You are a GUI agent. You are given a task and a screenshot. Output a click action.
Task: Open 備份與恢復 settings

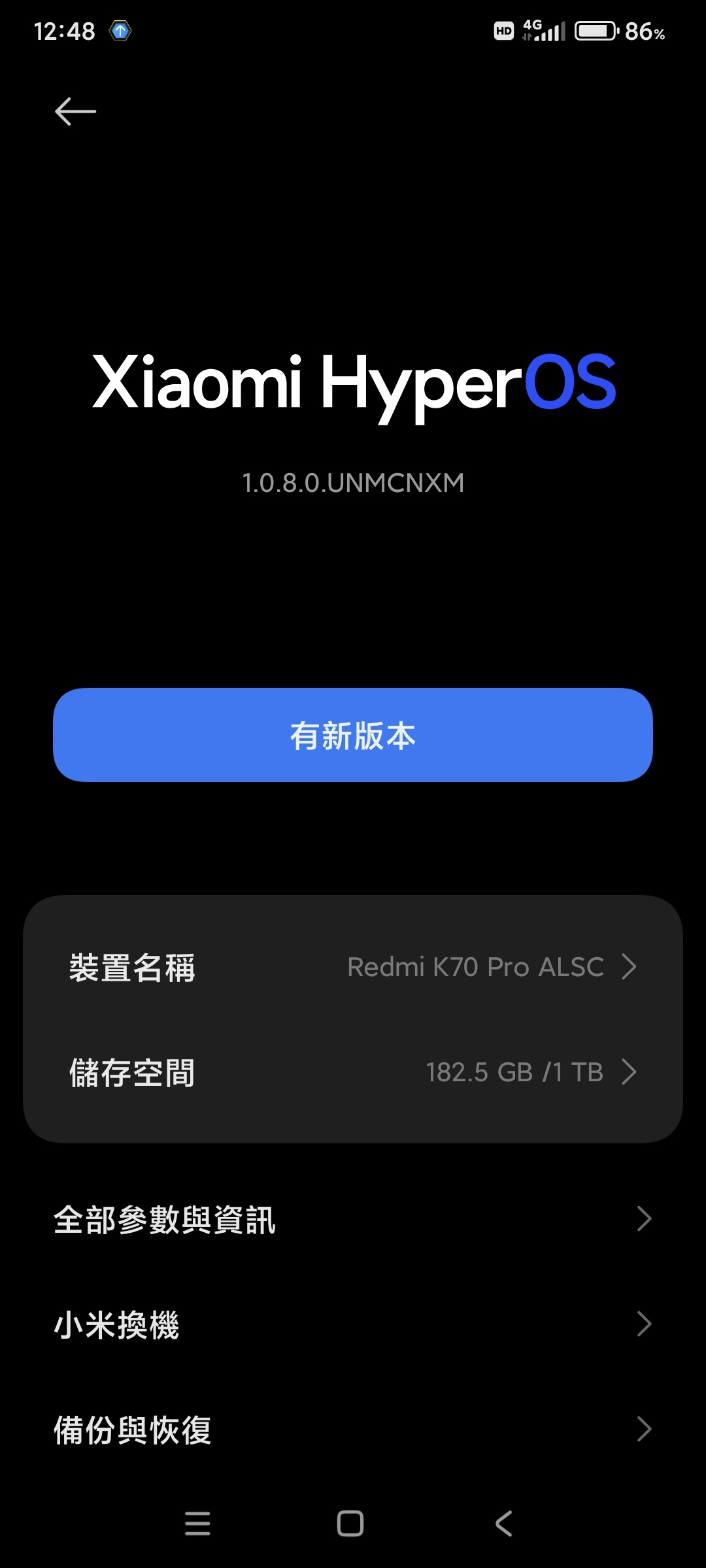click(x=353, y=1429)
